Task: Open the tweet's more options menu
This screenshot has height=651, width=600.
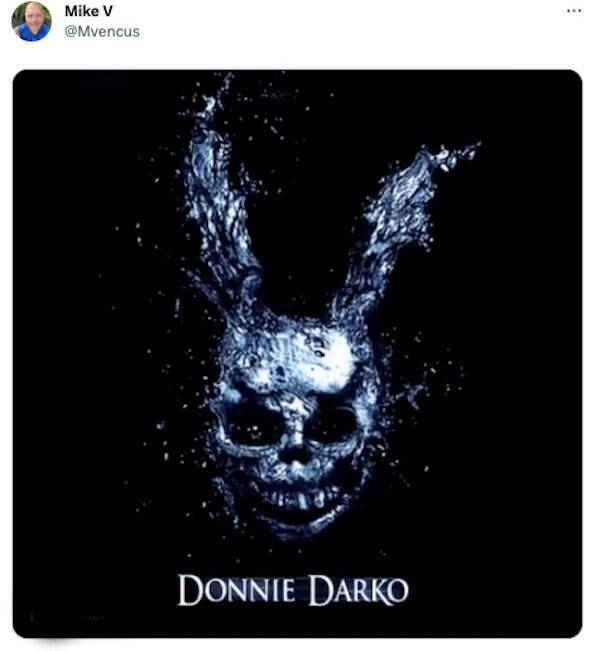Action: pos(573,11)
